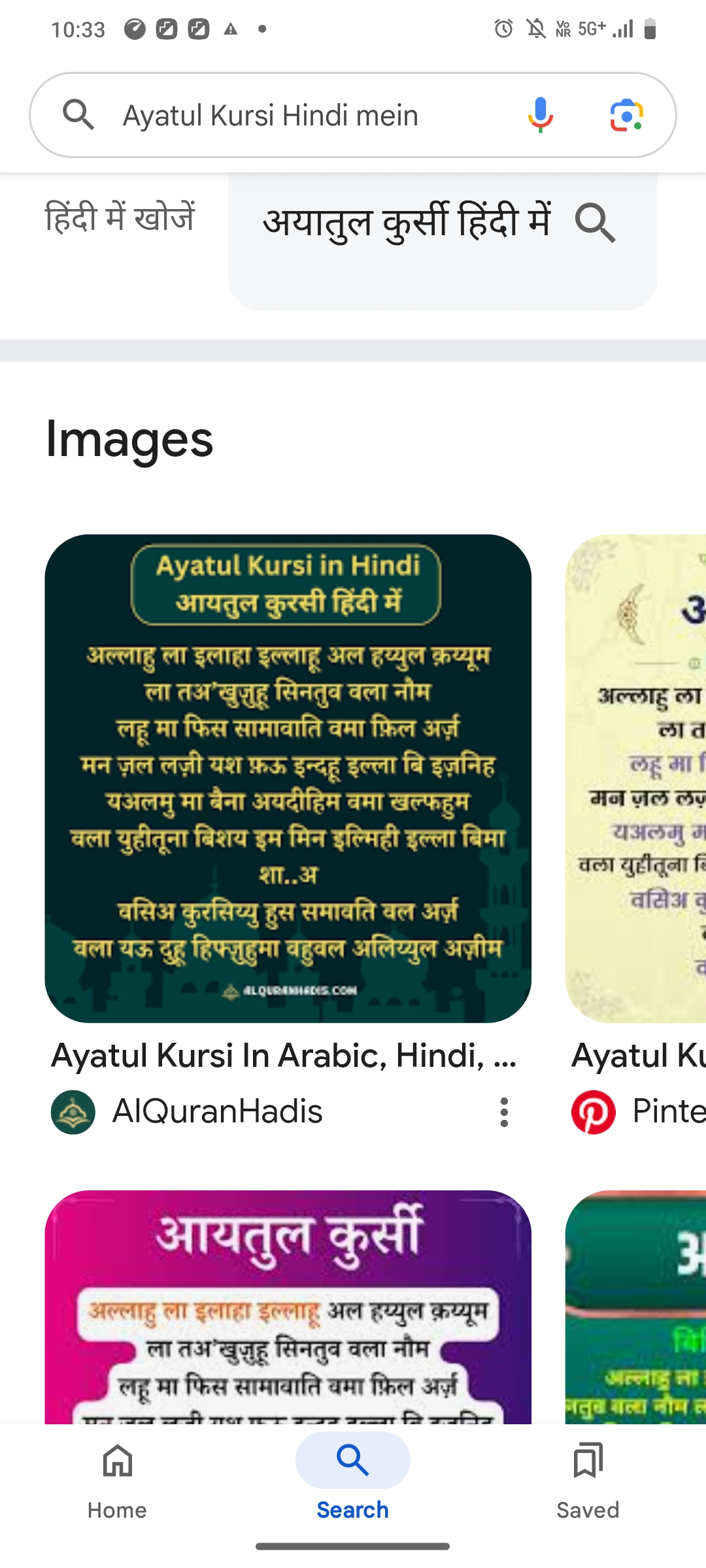Open the overflow menu for the AlQuranHadis result

click(x=503, y=1112)
